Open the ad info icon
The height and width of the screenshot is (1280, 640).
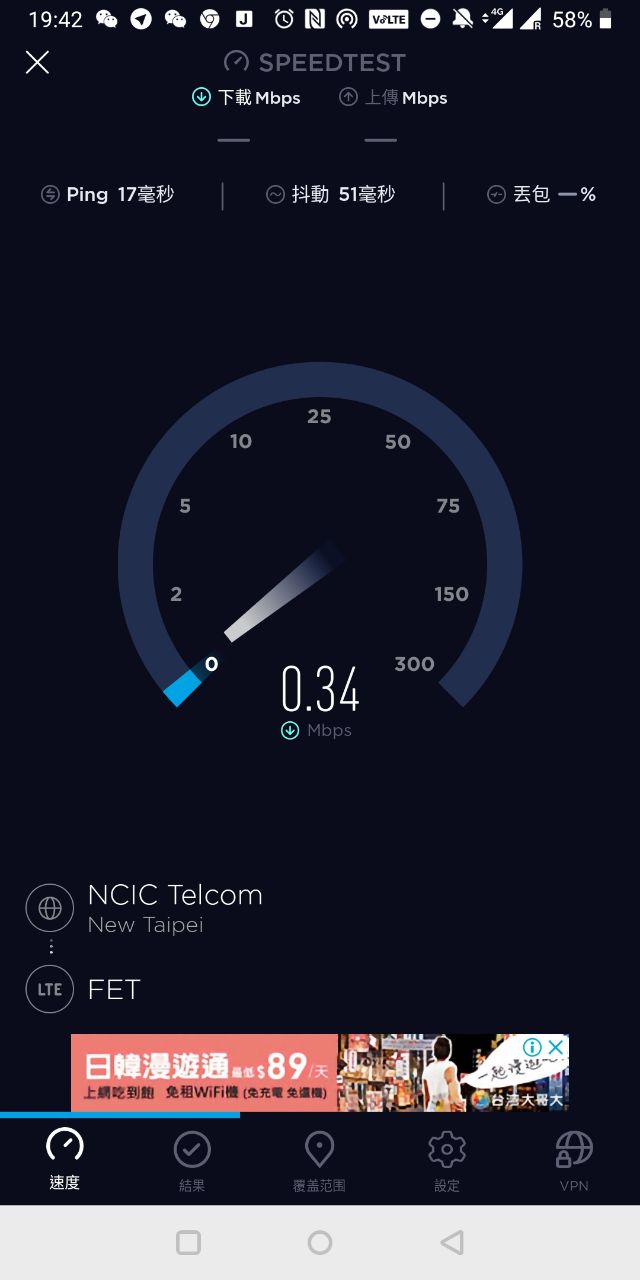pos(533,1046)
